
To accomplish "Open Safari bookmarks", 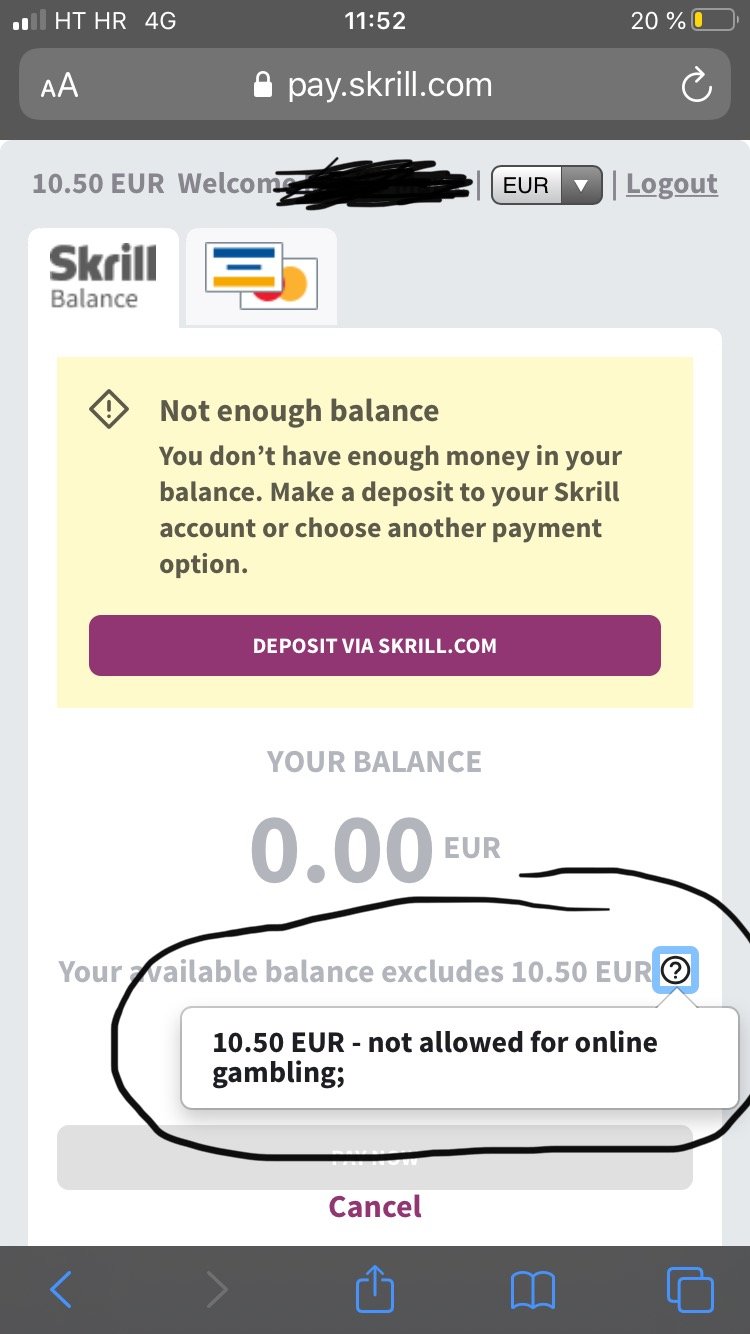I will click(532, 1290).
